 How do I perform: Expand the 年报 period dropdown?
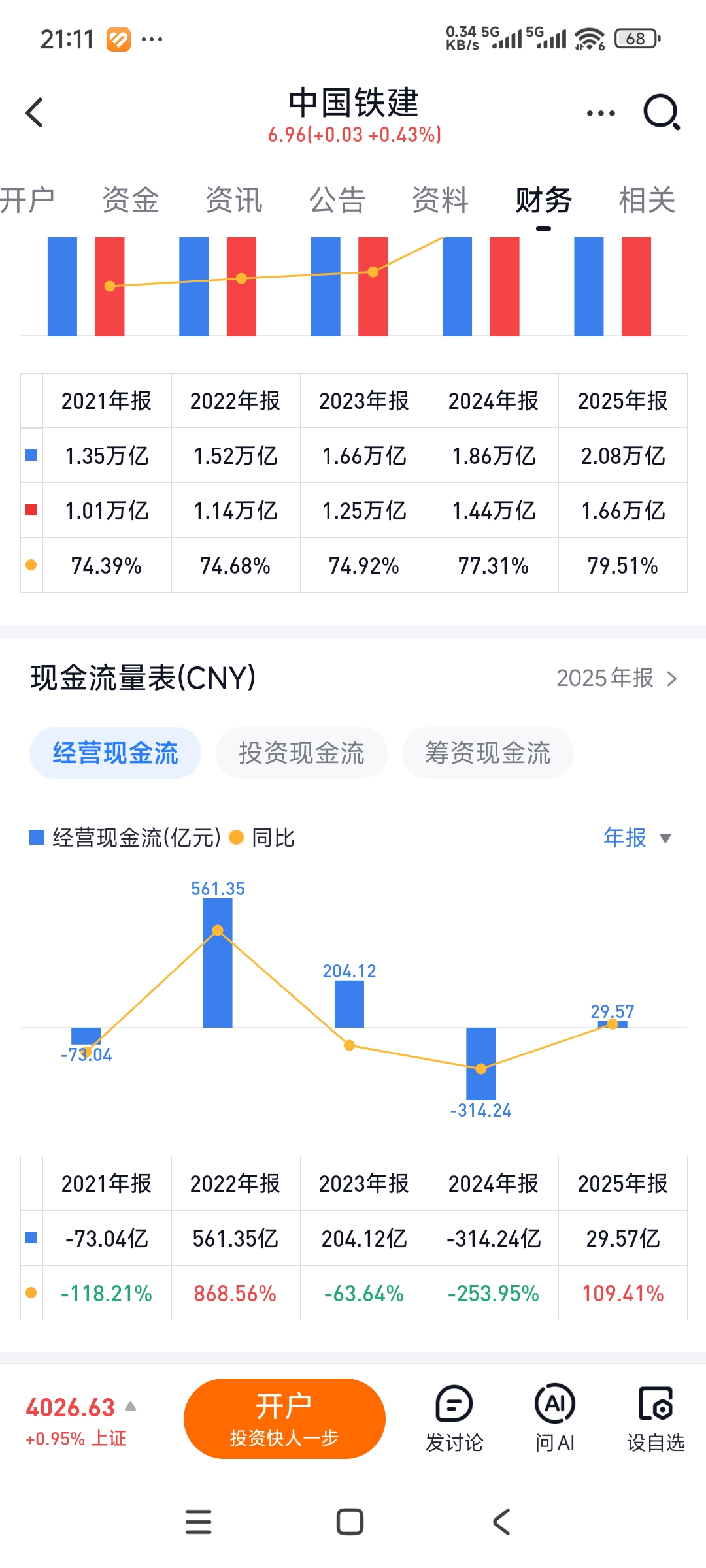(637, 838)
